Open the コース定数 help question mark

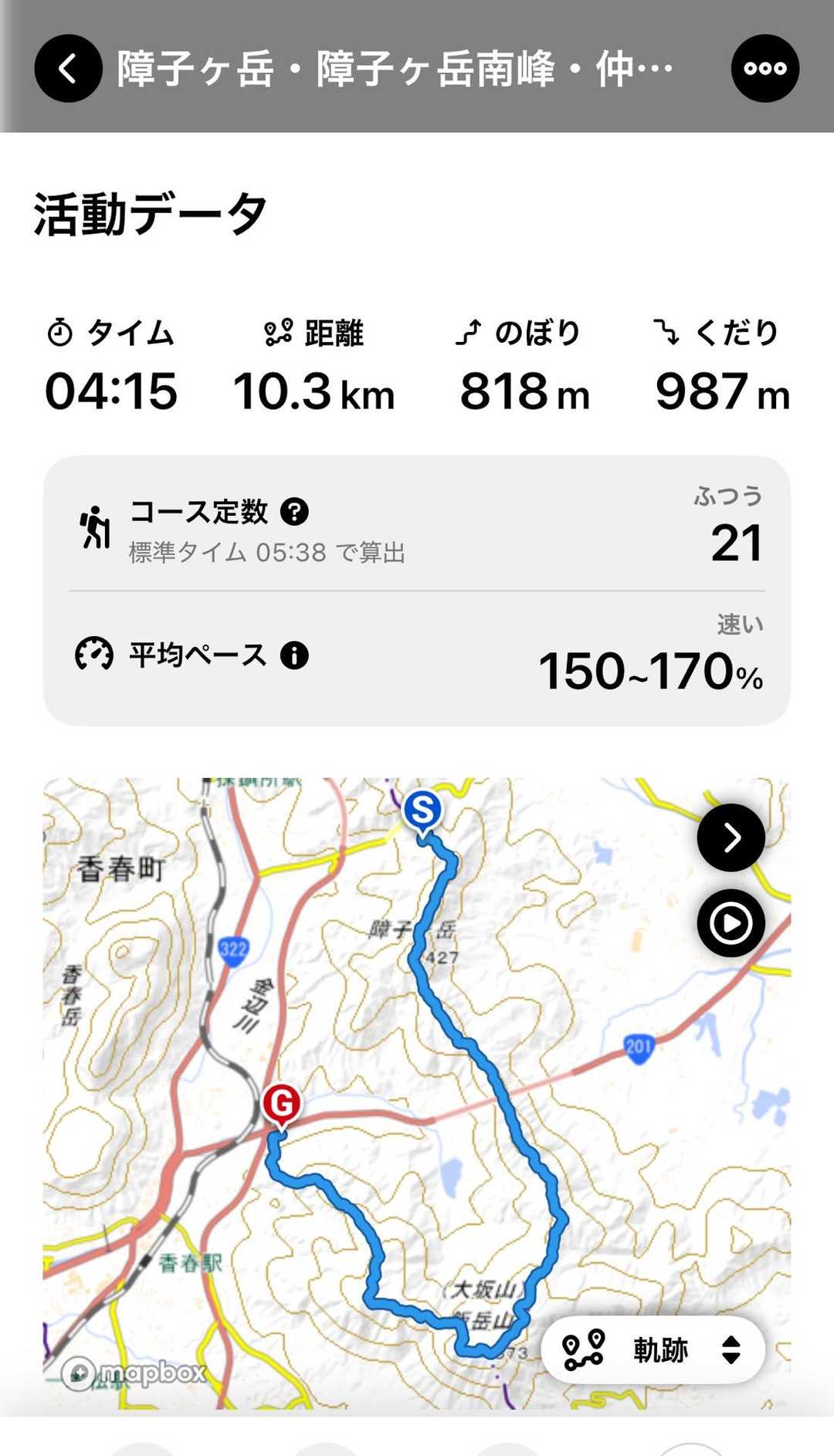click(x=294, y=511)
